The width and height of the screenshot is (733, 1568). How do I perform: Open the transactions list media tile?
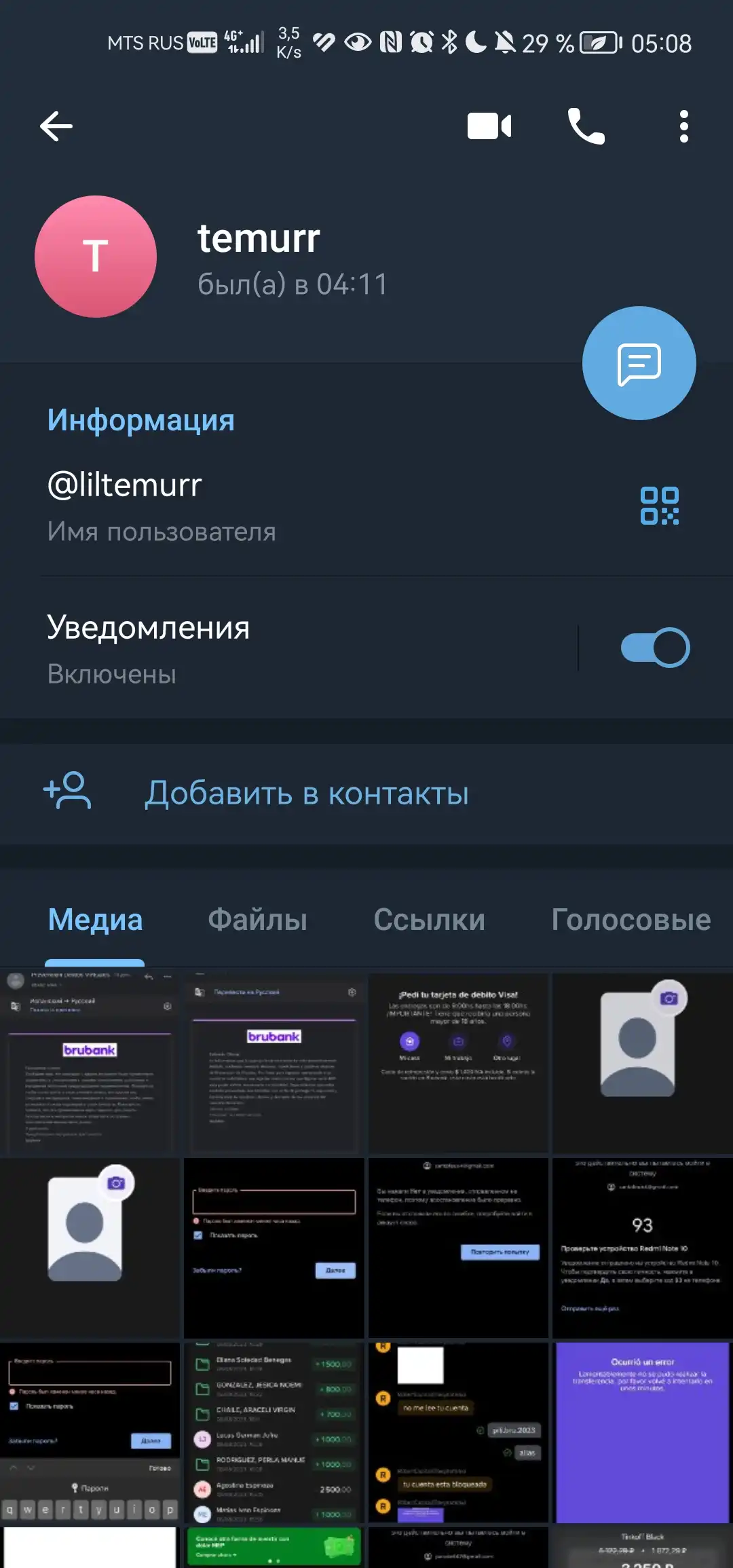click(x=274, y=1432)
